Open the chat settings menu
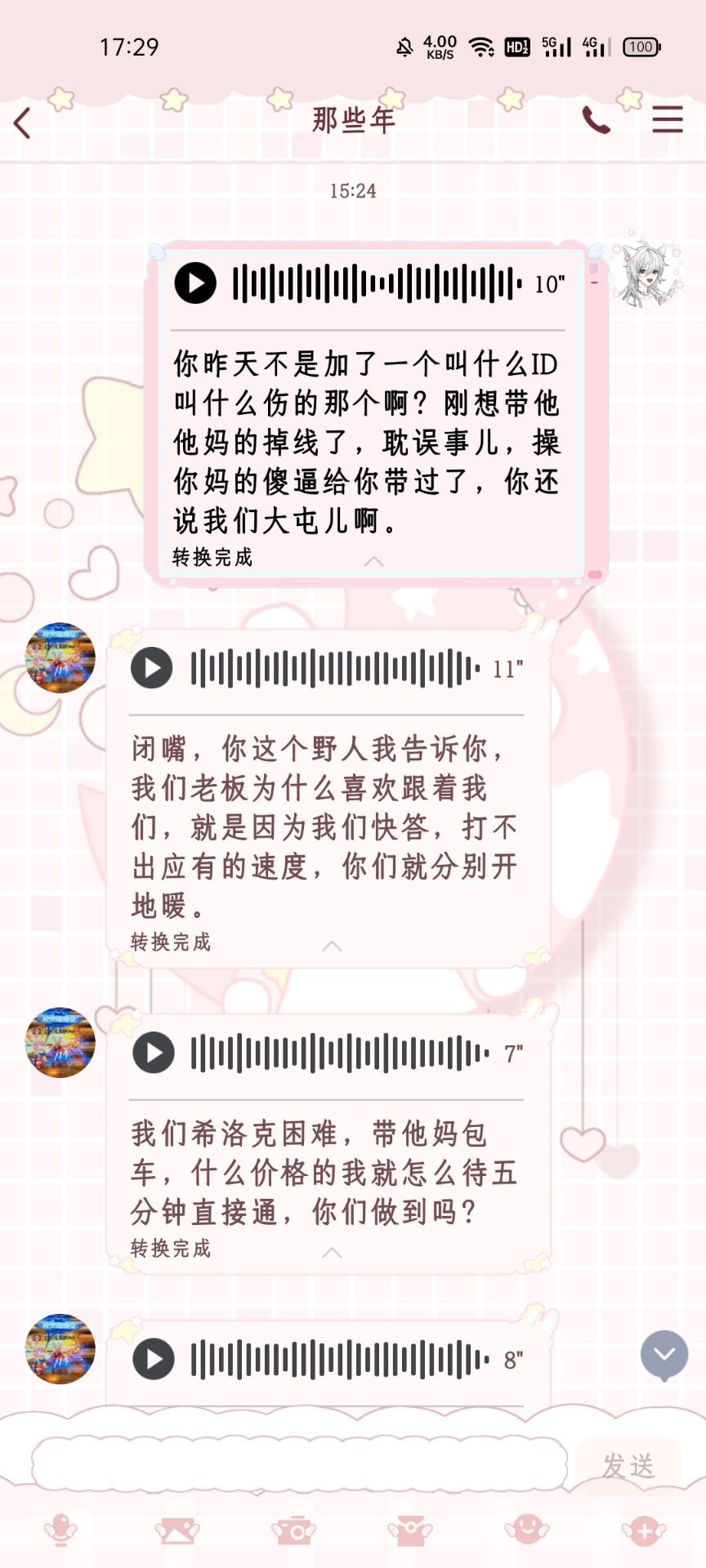Image resolution: width=706 pixels, height=1568 pixels. 667,119
